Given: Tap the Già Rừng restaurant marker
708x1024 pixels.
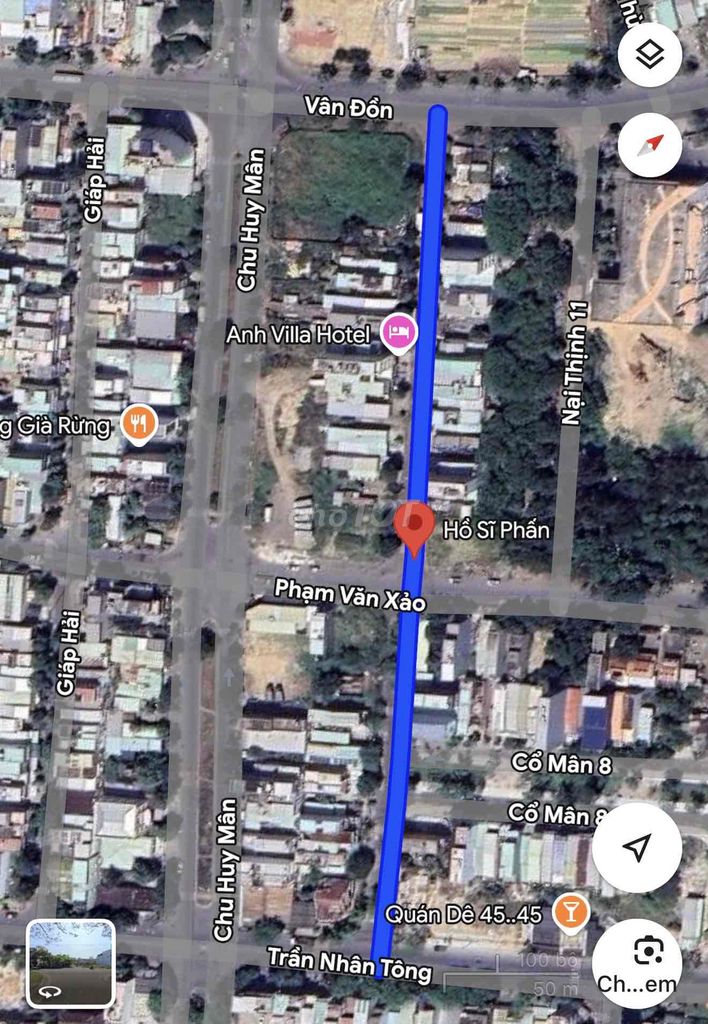Looking at the screenshot, I should pos(138,425).
